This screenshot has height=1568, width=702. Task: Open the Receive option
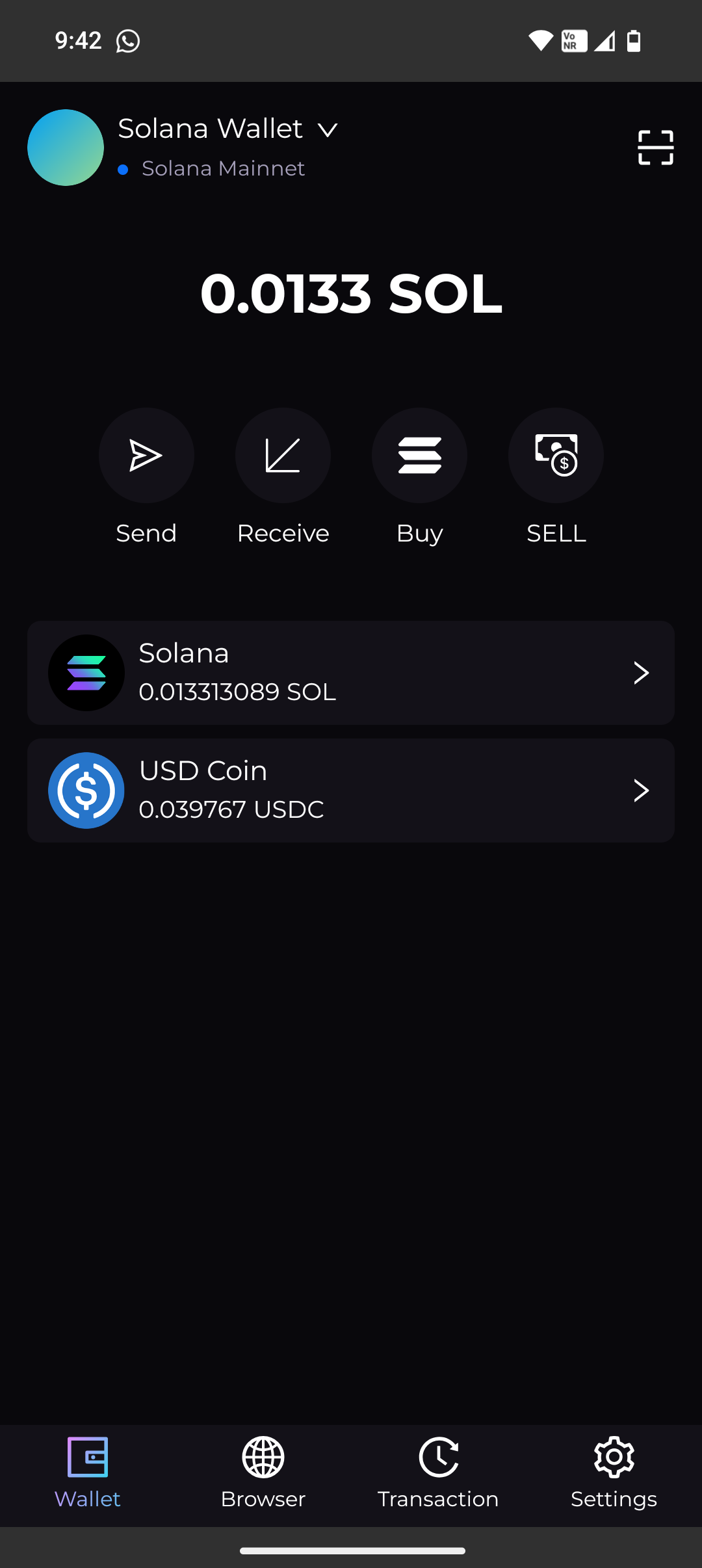(x=283, y=456)
